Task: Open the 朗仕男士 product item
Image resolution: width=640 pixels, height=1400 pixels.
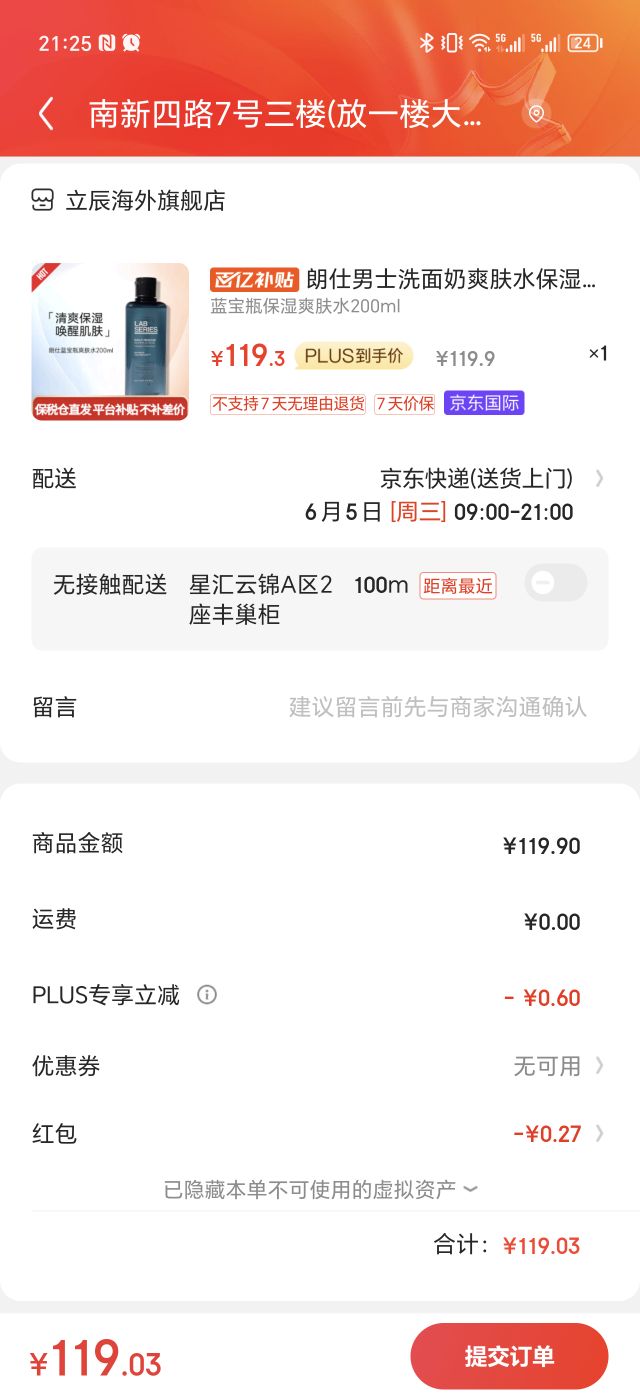Action: click(x=320, y=341)
